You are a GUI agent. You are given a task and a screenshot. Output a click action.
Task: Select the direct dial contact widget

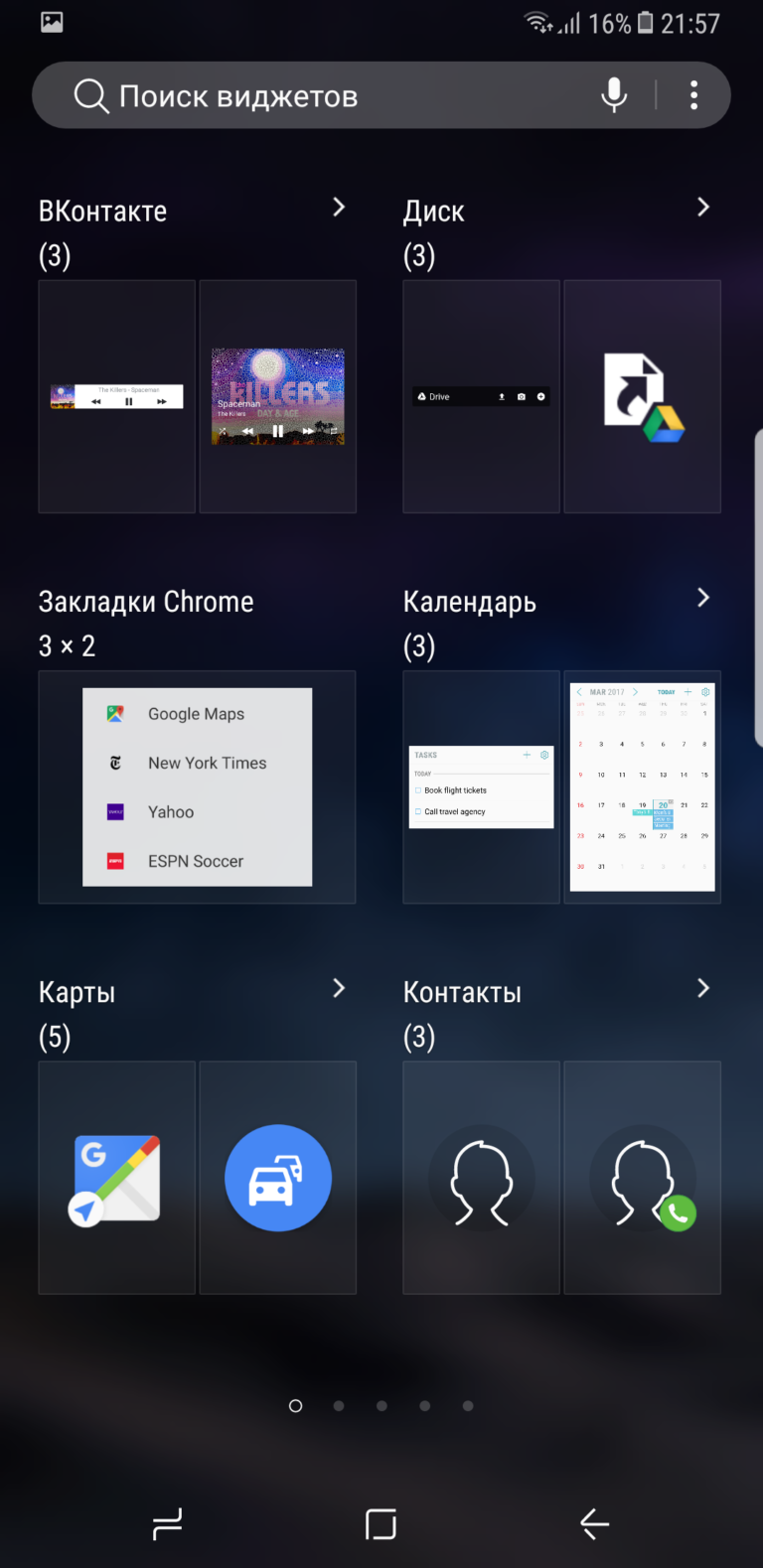coord(643,1178)
